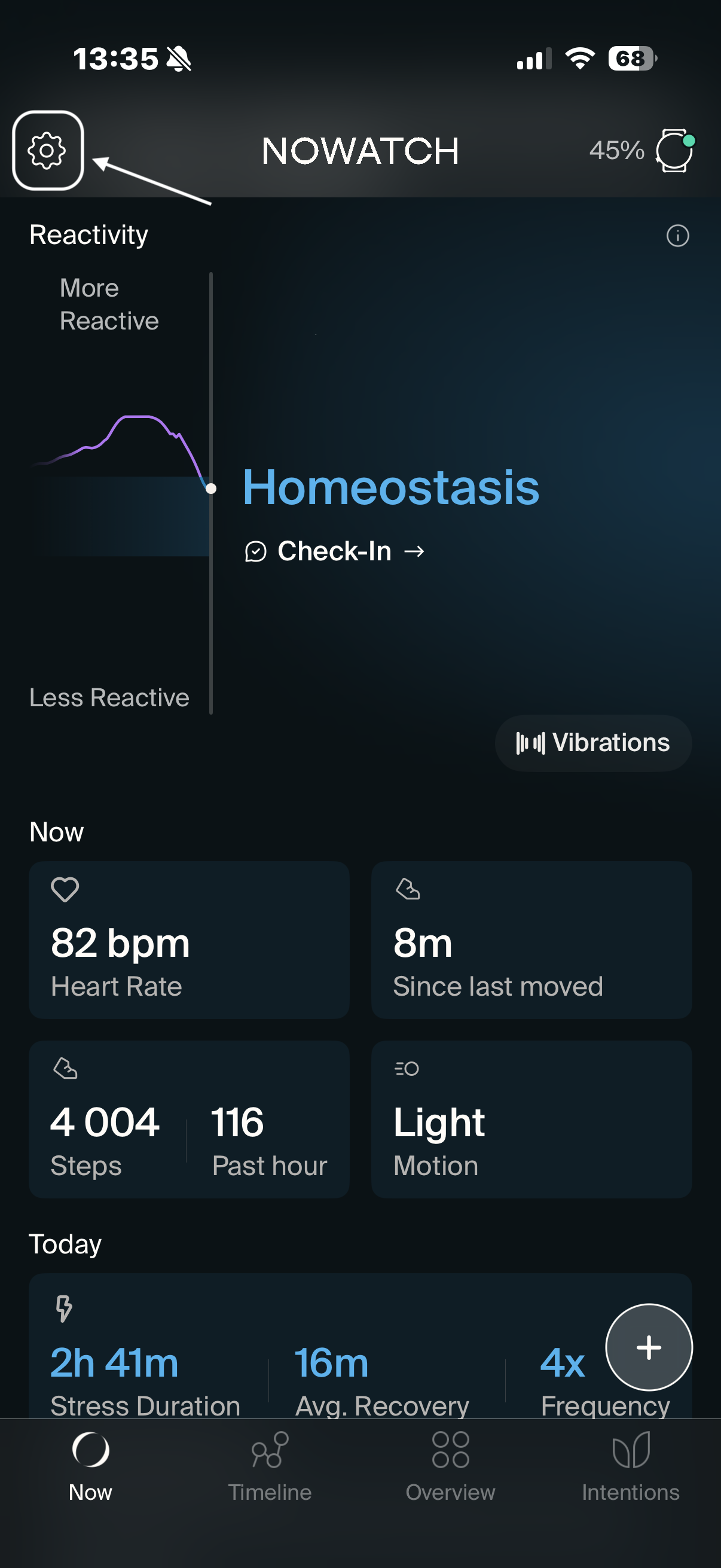Viewport: 721px width, 1568px height.
Task: Open the settings gear icon
Action: point(47,150)
